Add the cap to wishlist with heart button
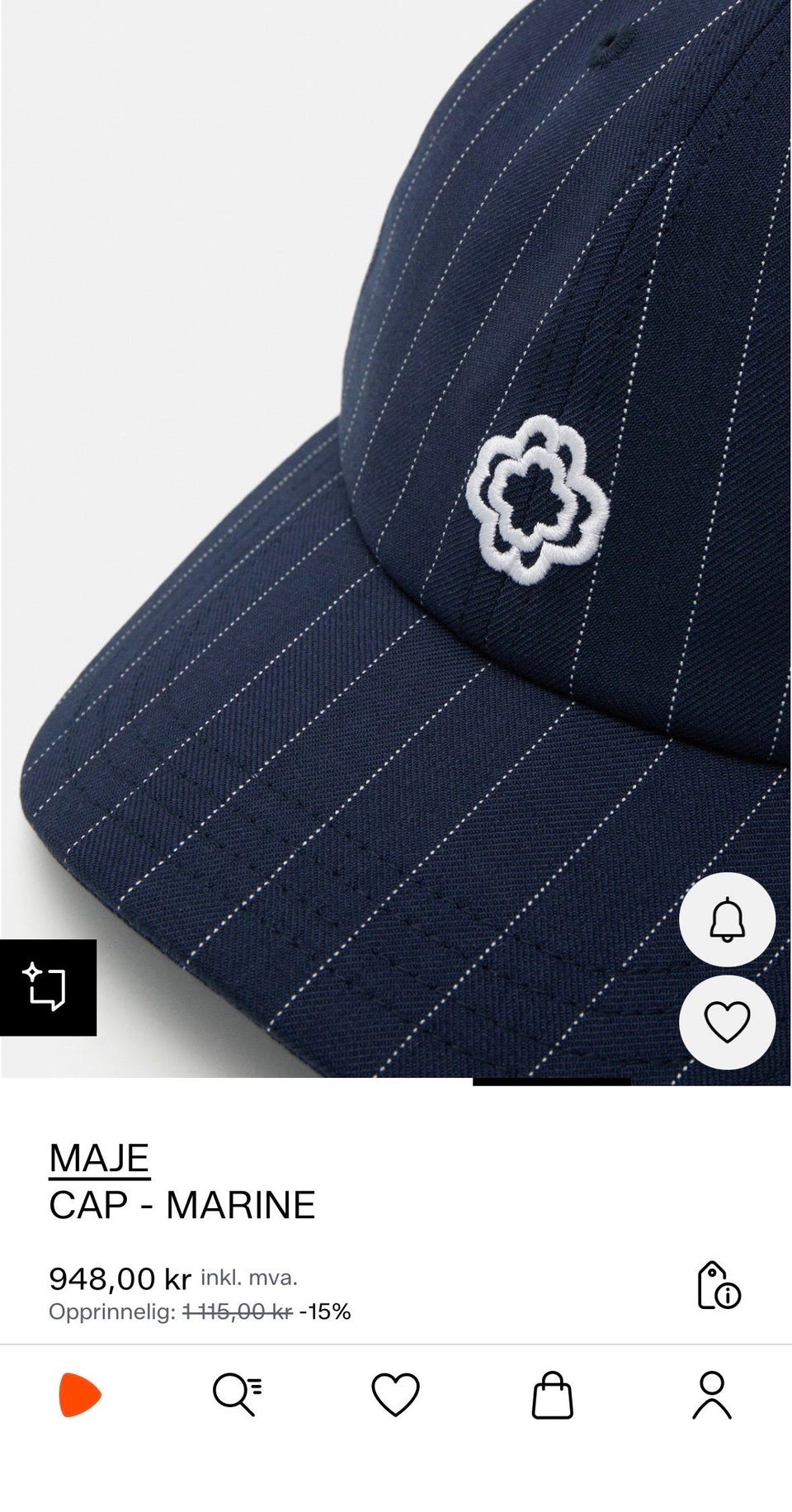 tap(727, 1022)
